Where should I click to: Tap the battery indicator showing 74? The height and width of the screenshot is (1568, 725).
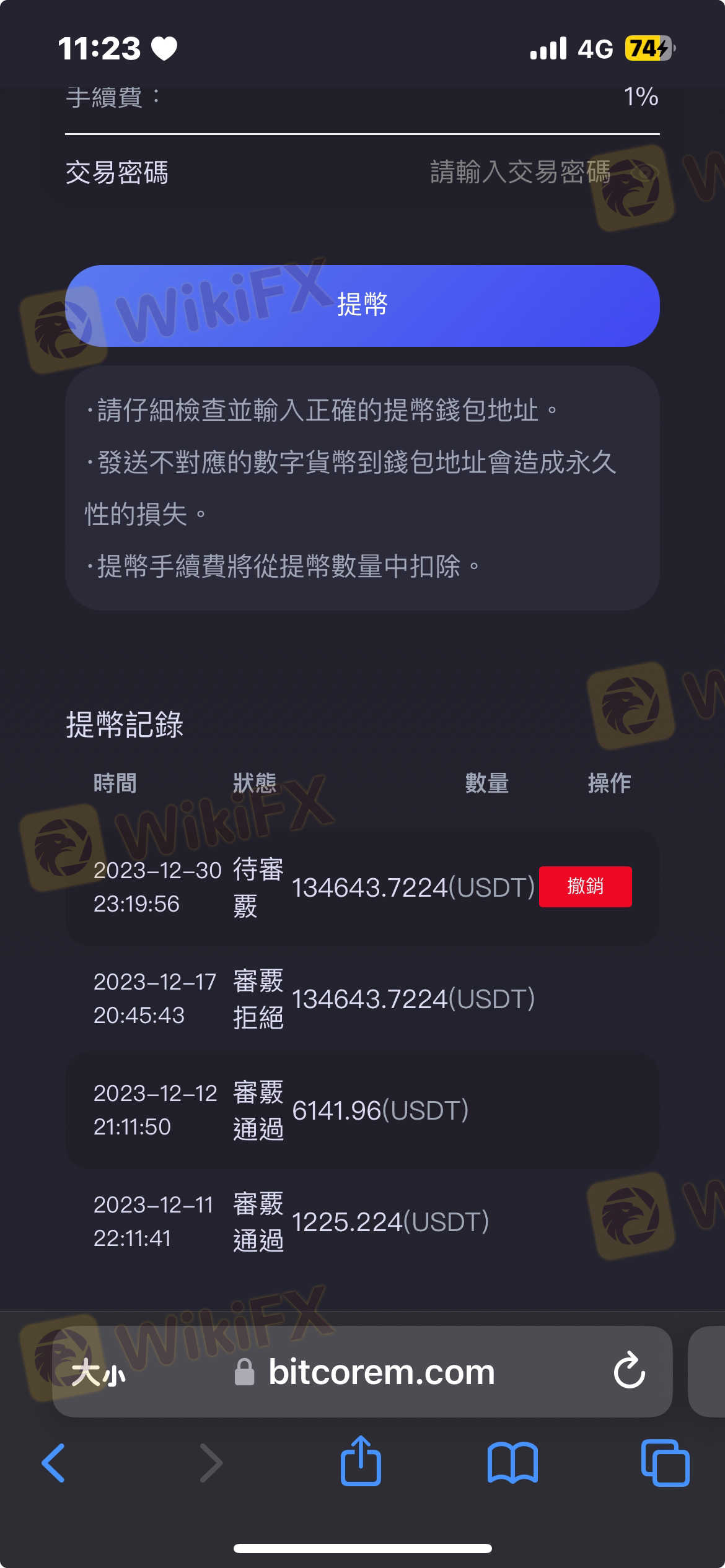click(x=648, y=48)
